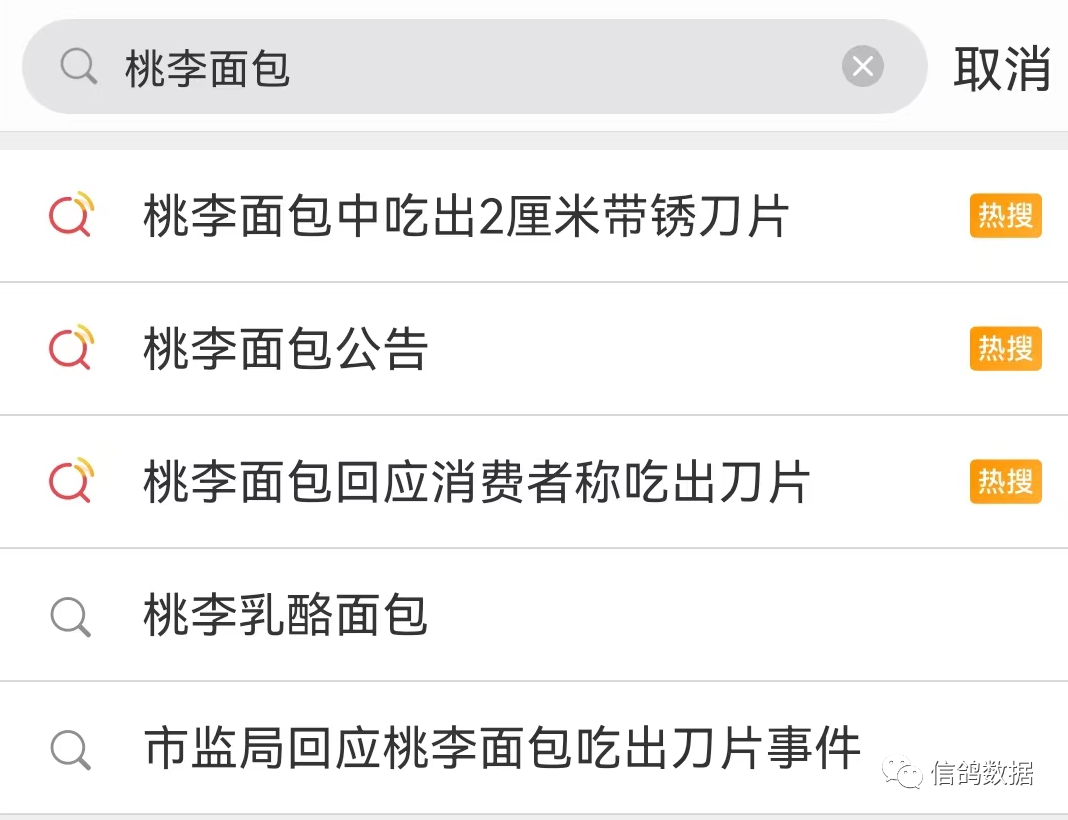This screenshot has width=1068, height=820.
Task: Open suggestion 市监局回应桃李面包吃出刀片事件
Action: (502, 749)
